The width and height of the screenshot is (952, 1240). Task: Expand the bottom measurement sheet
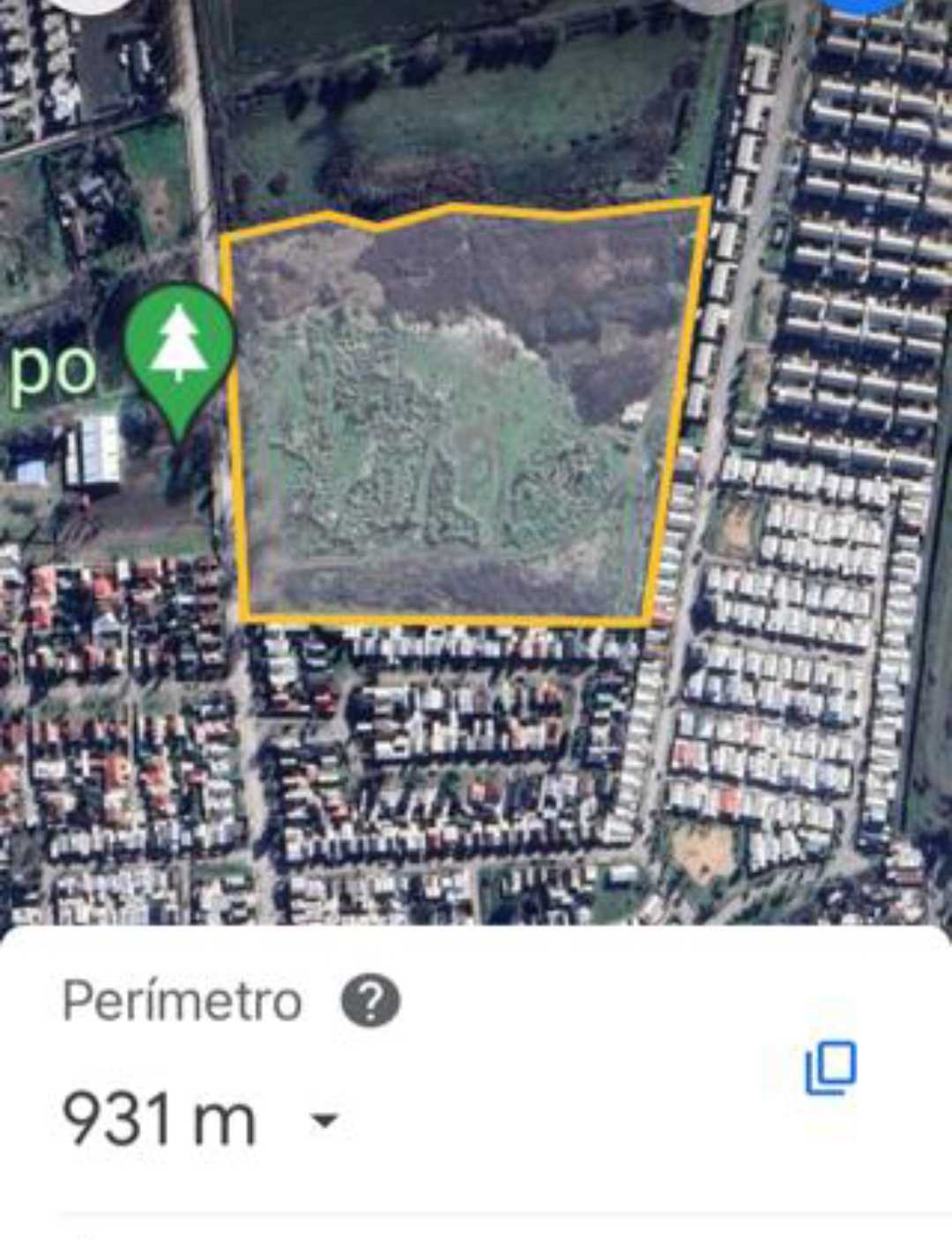point(476,944)
